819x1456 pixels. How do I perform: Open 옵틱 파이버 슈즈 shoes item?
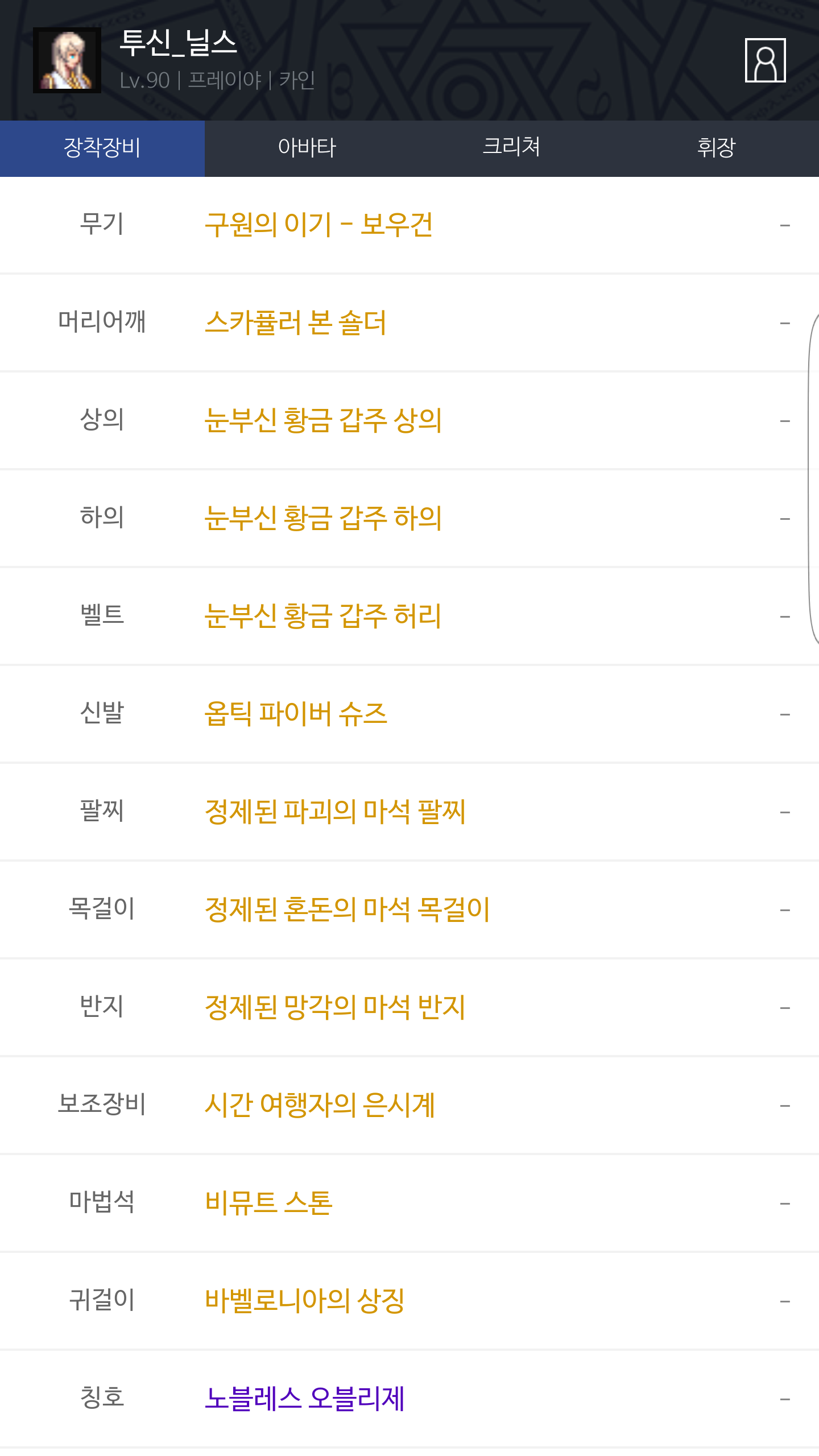click(x=296, y=714)
